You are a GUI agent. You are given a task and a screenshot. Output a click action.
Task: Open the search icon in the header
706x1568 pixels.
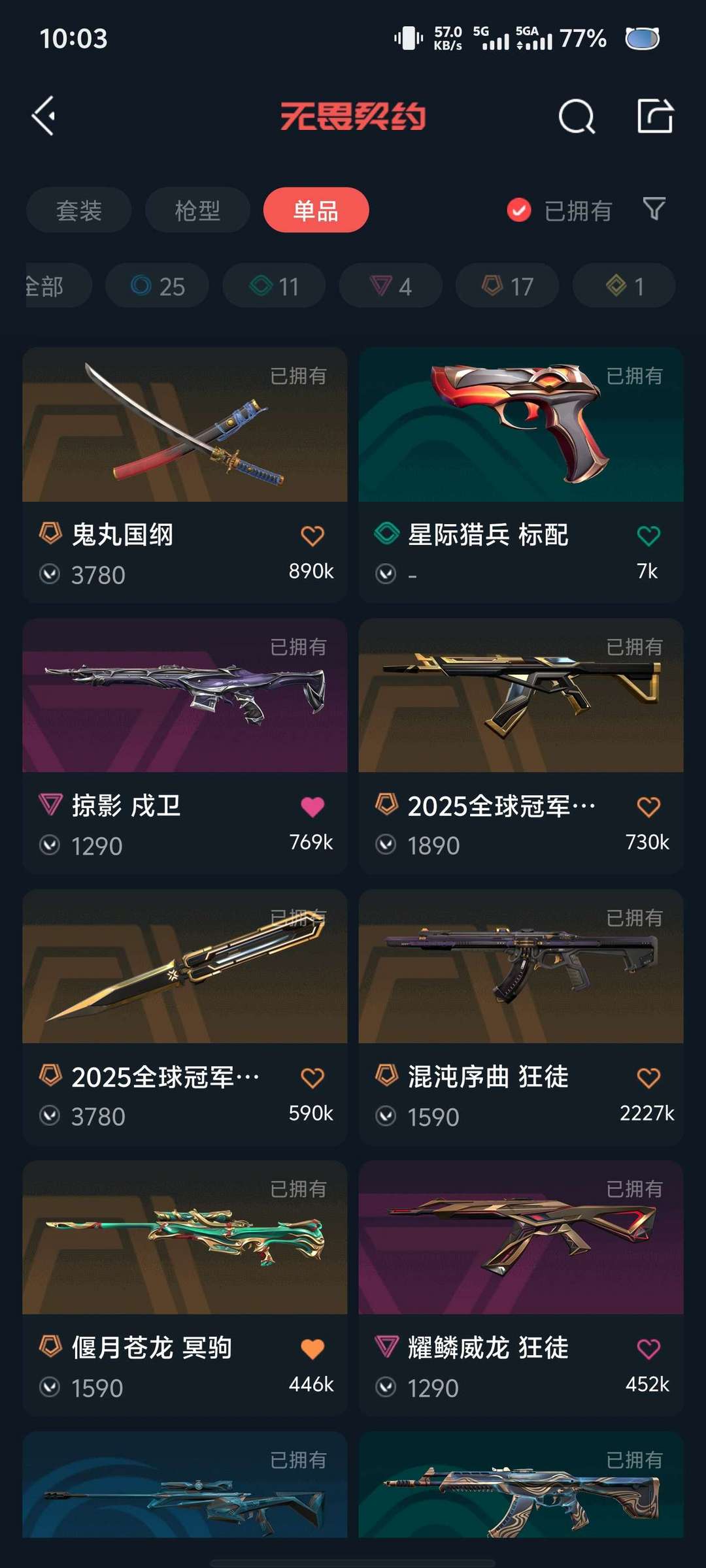[577, 117]
